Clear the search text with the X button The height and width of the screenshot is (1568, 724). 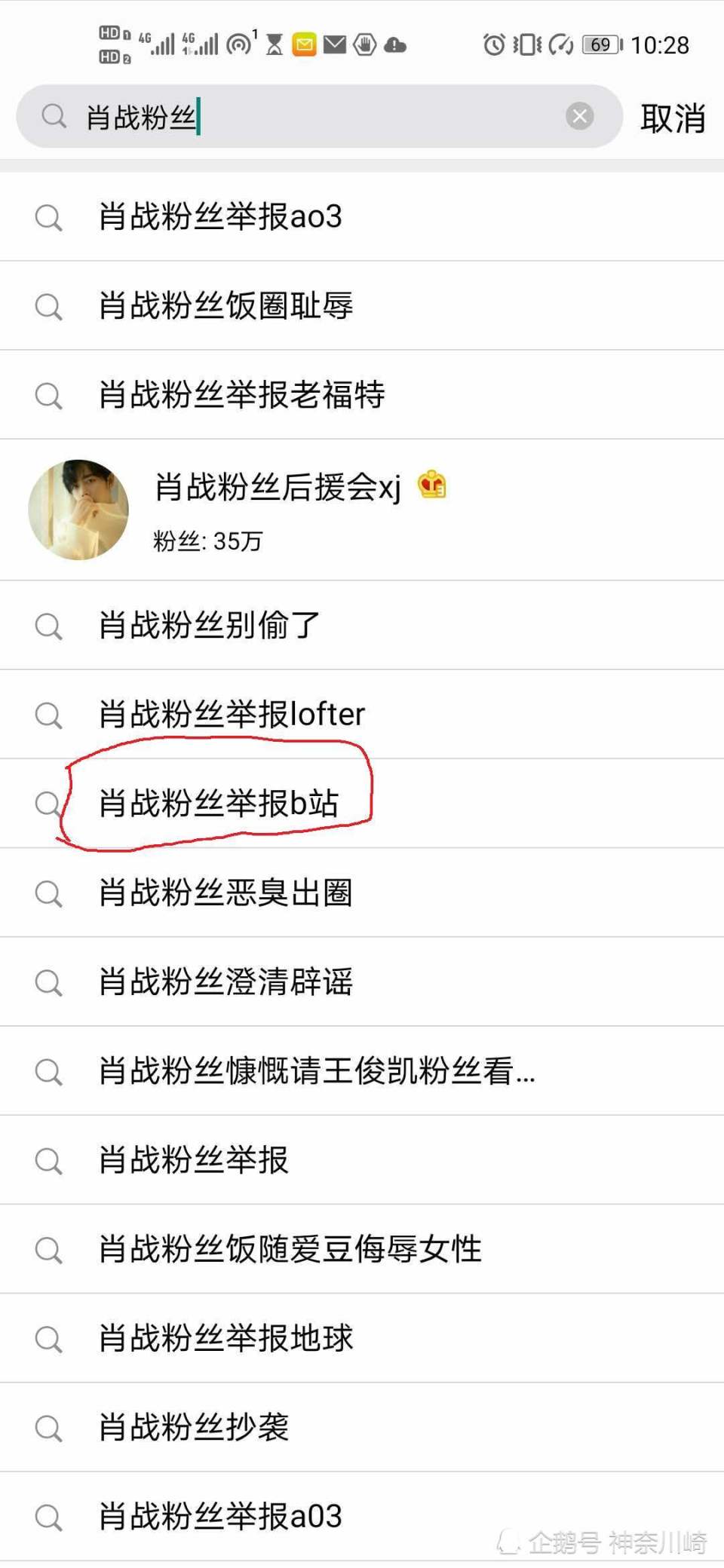pyautogui.click(x=579, y=116)
